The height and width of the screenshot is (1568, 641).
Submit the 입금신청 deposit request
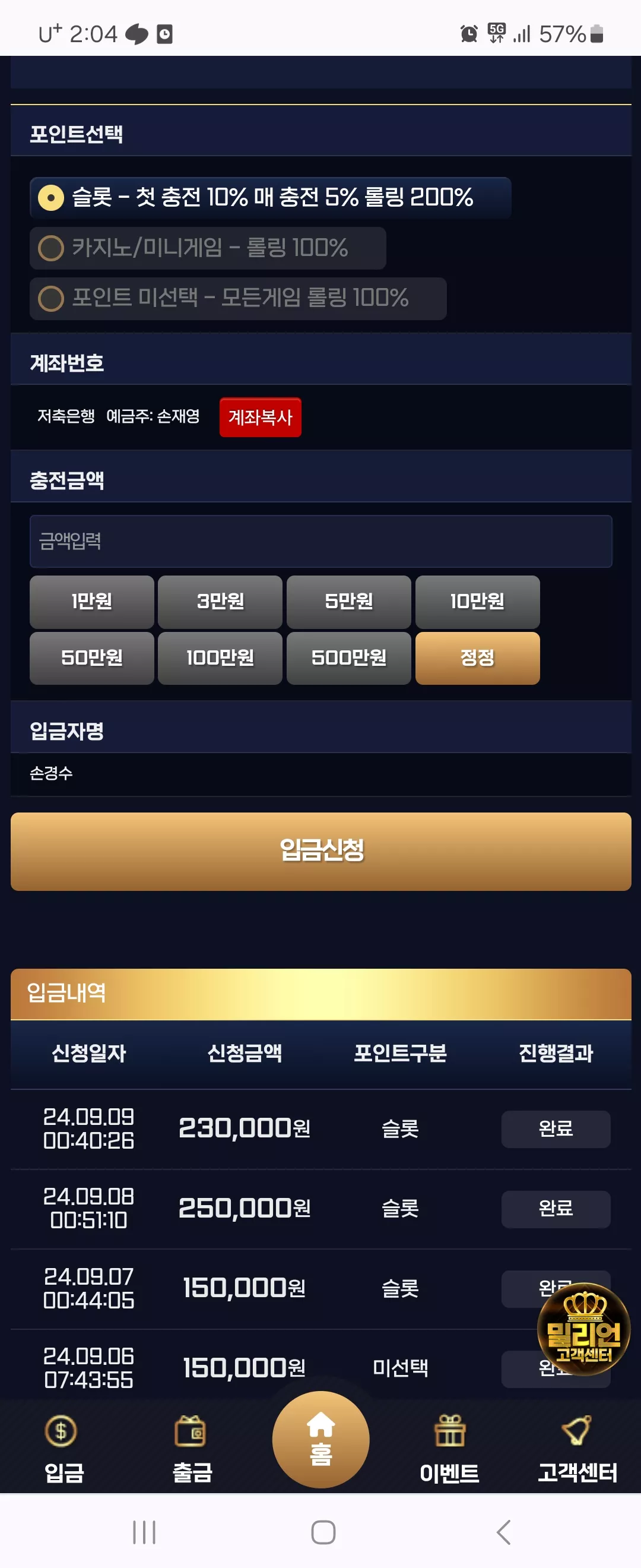point(320,851)
